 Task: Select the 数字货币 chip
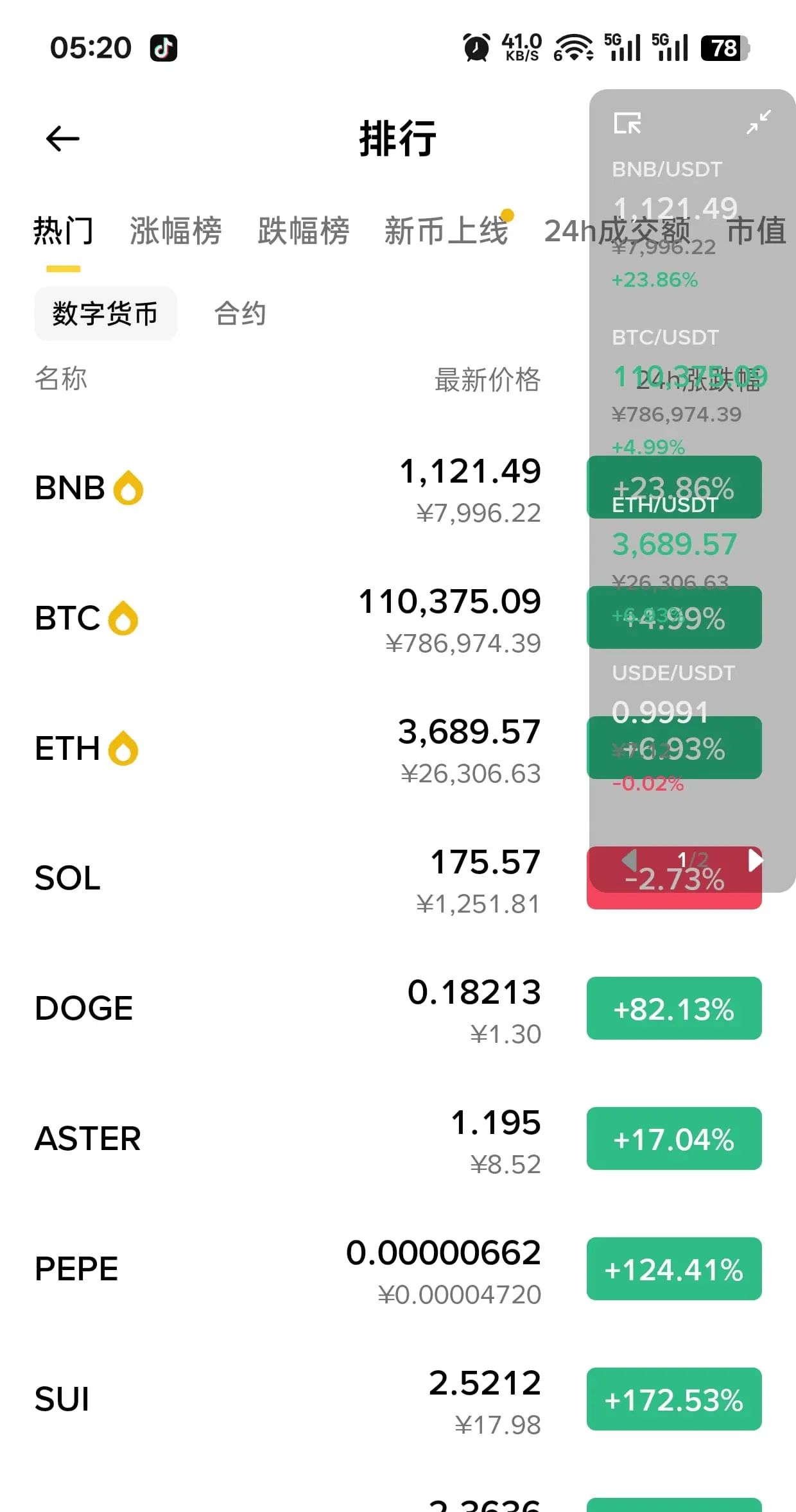105,314
